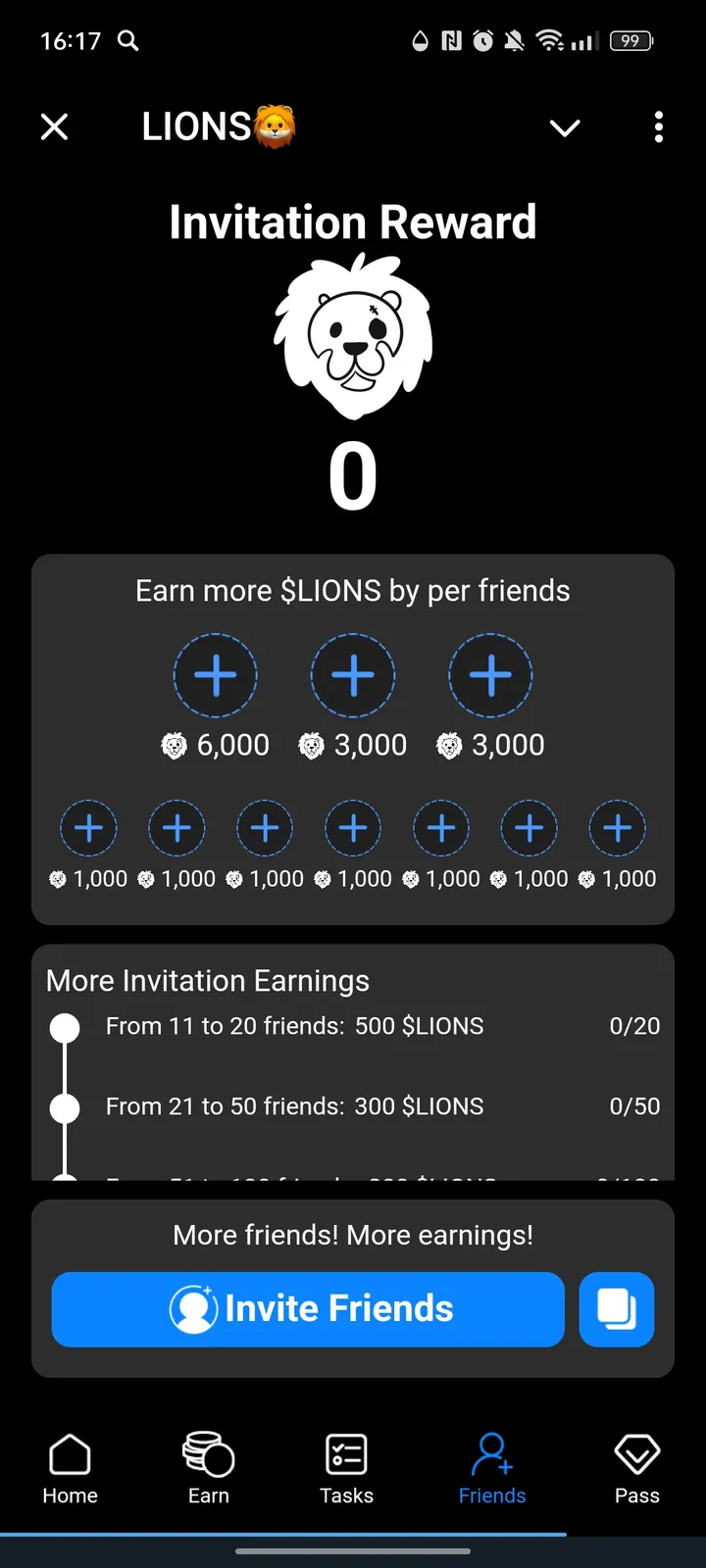This screenshot has width=706, height=1568.
Task: Tap the search icon in the status bar
Action: (x=127, y=41)
